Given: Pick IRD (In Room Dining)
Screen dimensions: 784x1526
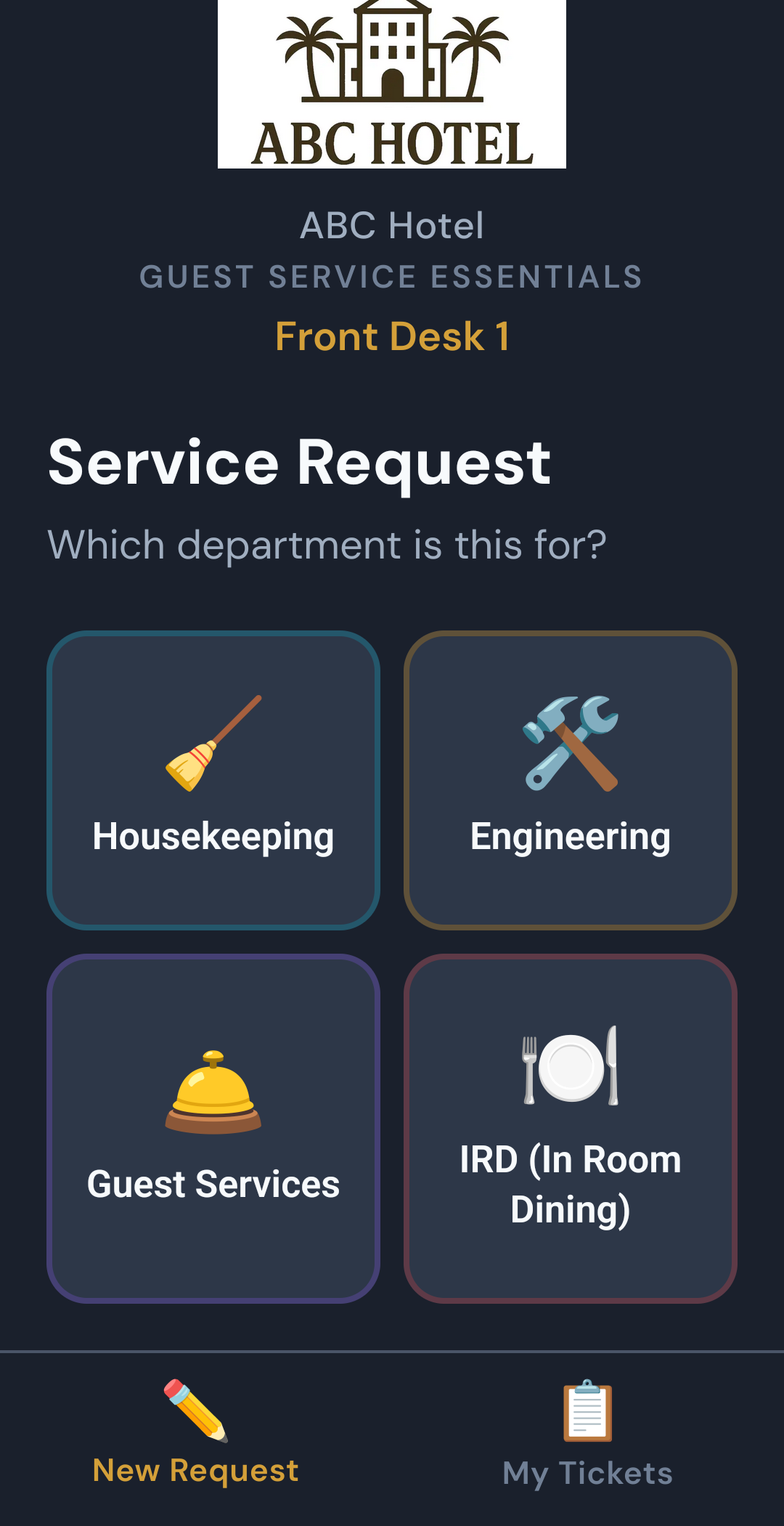Looking at the screenshot, I should [571, 1128].
